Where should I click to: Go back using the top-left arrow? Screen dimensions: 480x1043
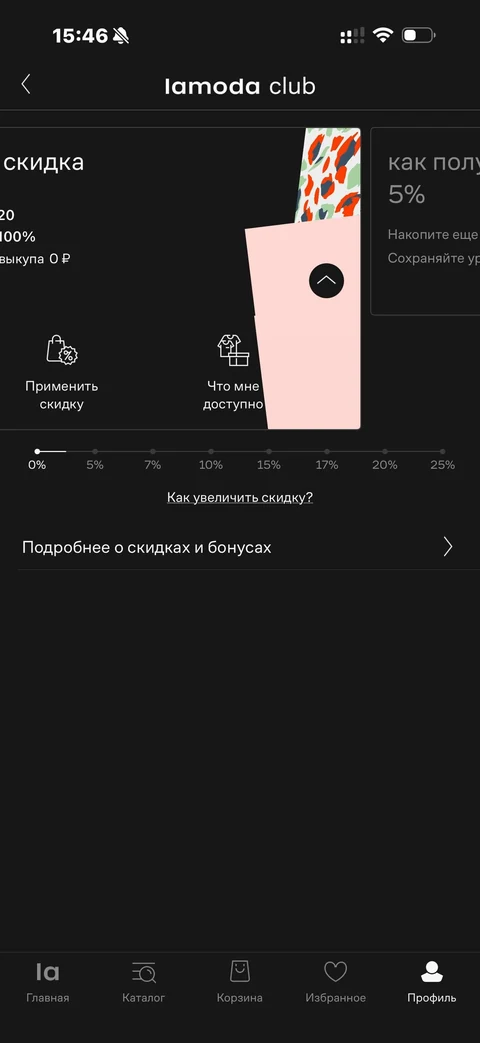coord(26,84)
